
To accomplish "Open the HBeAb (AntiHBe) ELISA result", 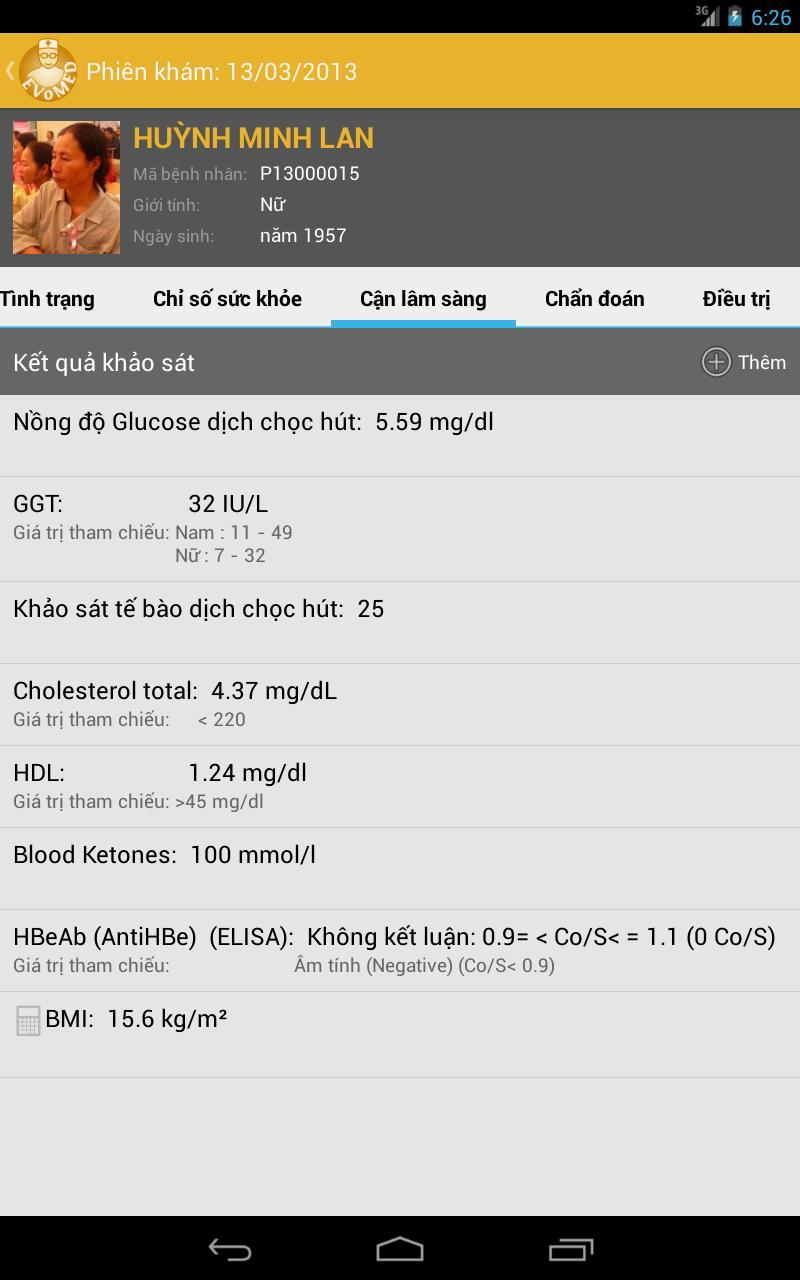I will click(x=400, y=949).
